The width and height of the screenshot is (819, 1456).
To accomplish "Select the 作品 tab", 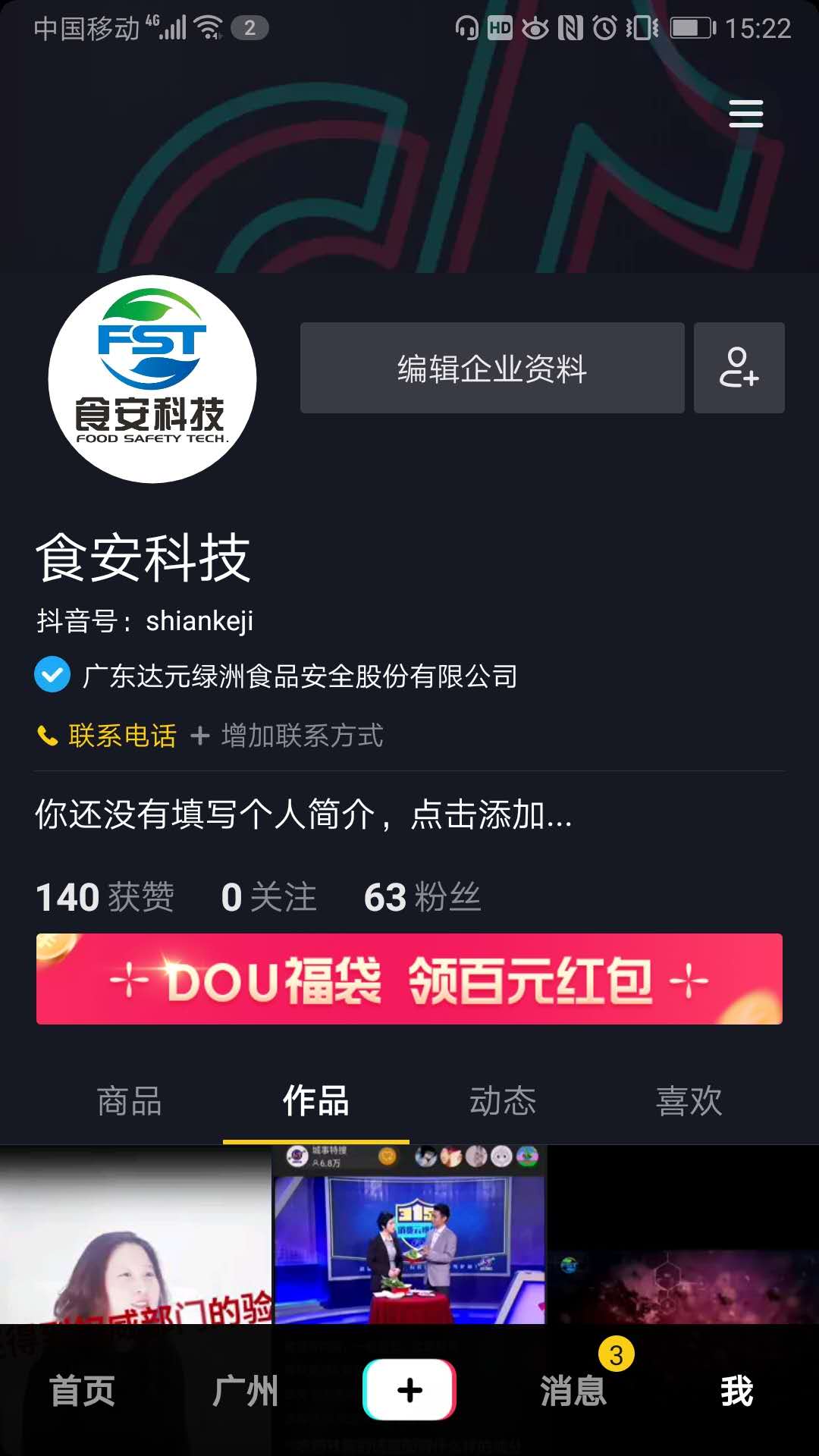I will pos(316,1101).
